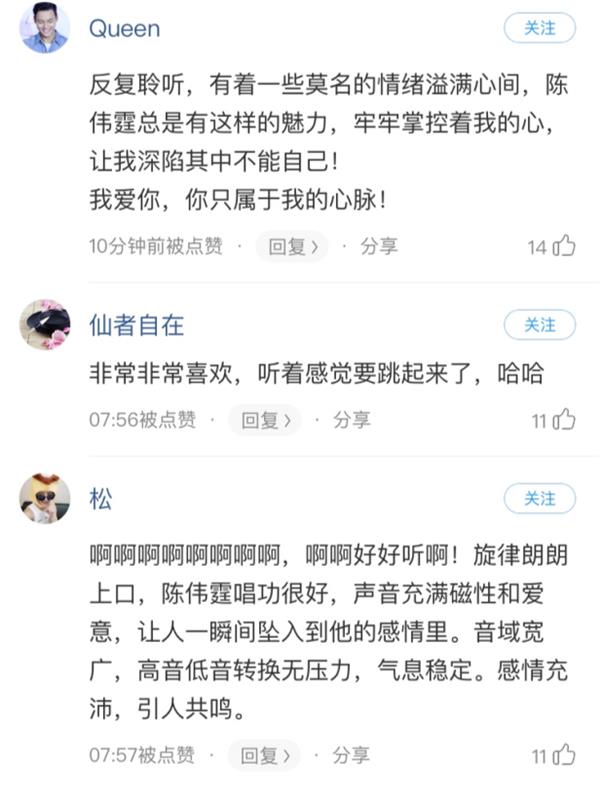
Task: Reply to Queen's comment
Action: tap(292, 246)
